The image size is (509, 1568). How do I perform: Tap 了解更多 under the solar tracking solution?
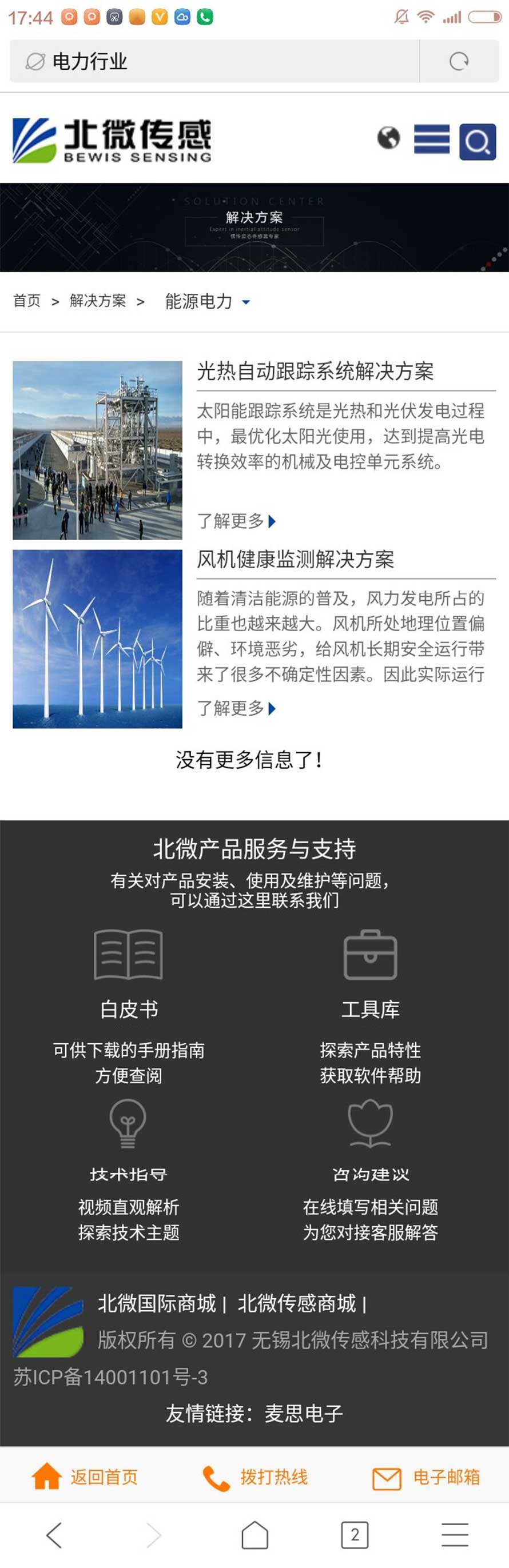(236, 521)
